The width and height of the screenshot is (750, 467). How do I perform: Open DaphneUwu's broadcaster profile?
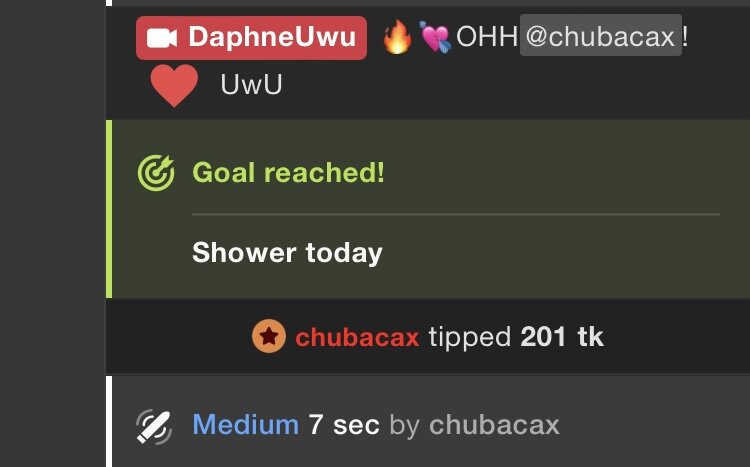(x=251, y=38)
